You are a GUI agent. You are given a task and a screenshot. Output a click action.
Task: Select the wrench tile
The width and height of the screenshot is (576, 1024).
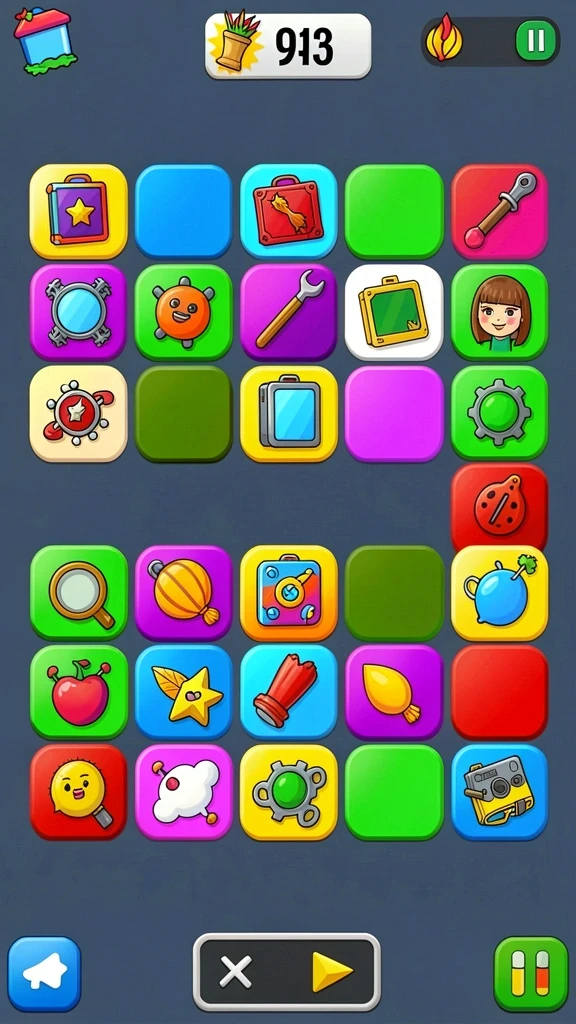coord(289,312)
